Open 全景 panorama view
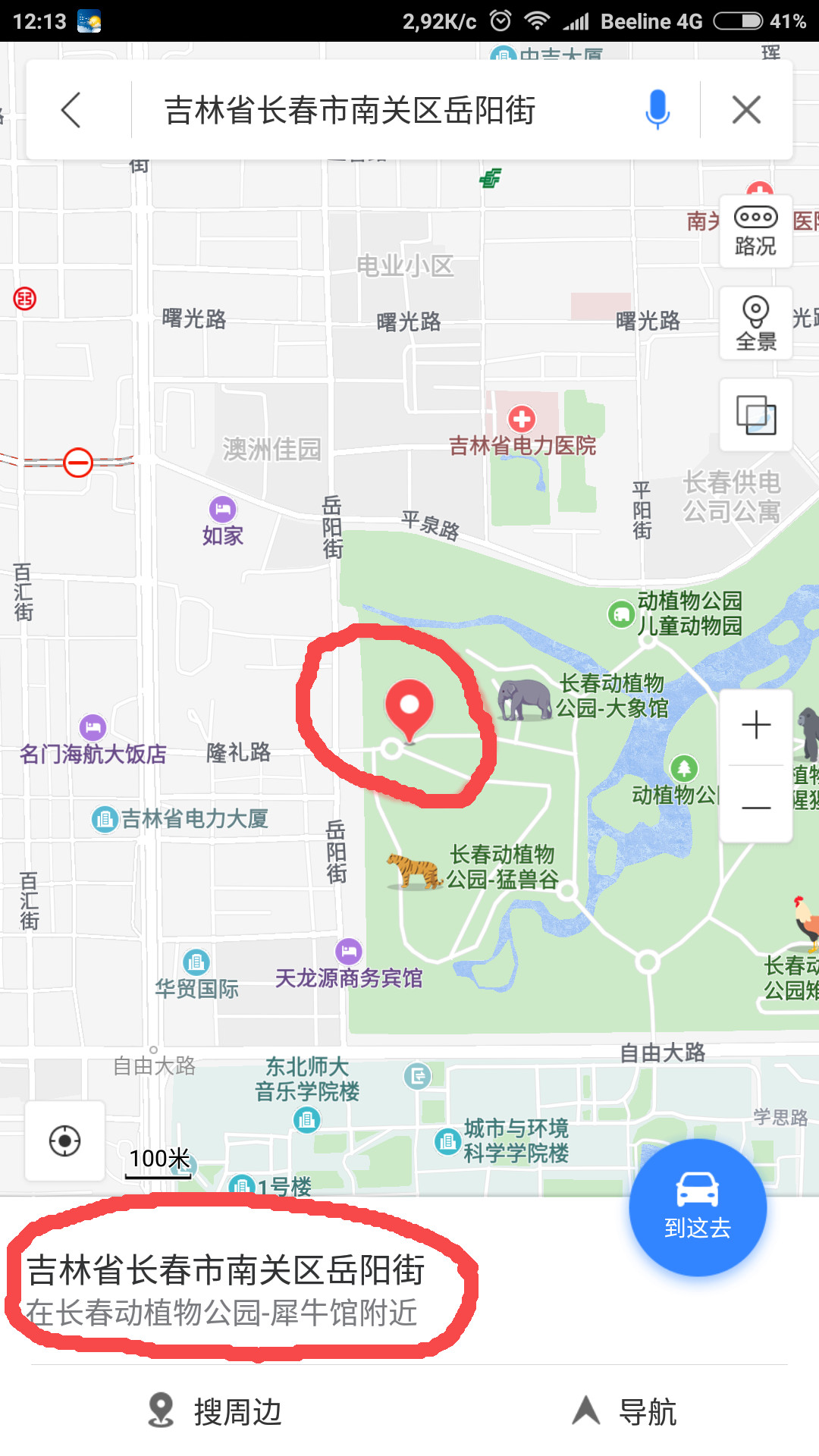 [755, 323]
